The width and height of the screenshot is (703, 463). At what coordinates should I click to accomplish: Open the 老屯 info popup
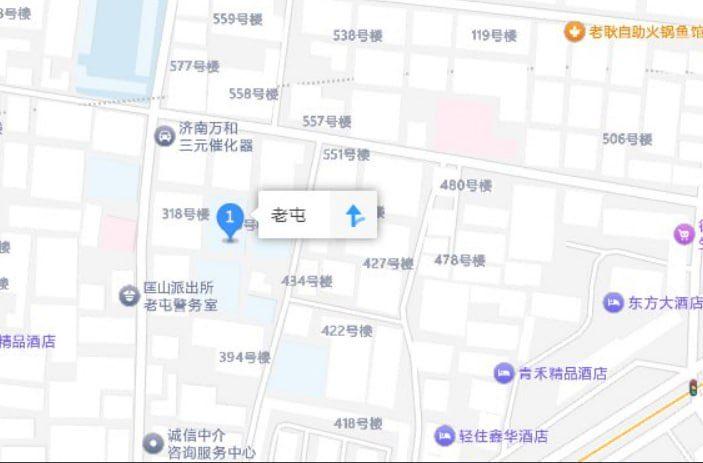tap(290, 215)
